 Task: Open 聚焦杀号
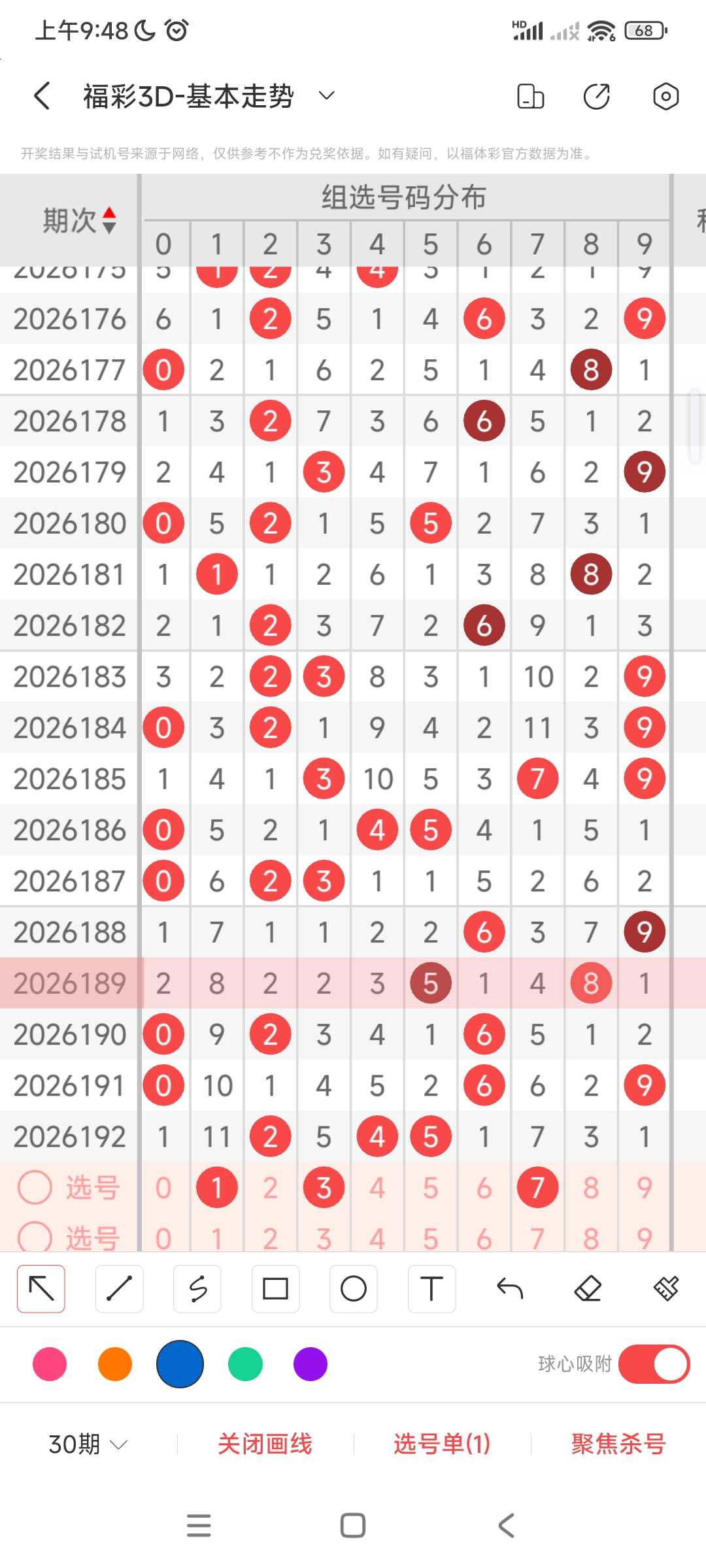pyautogui.click(x=618, y=1444)
